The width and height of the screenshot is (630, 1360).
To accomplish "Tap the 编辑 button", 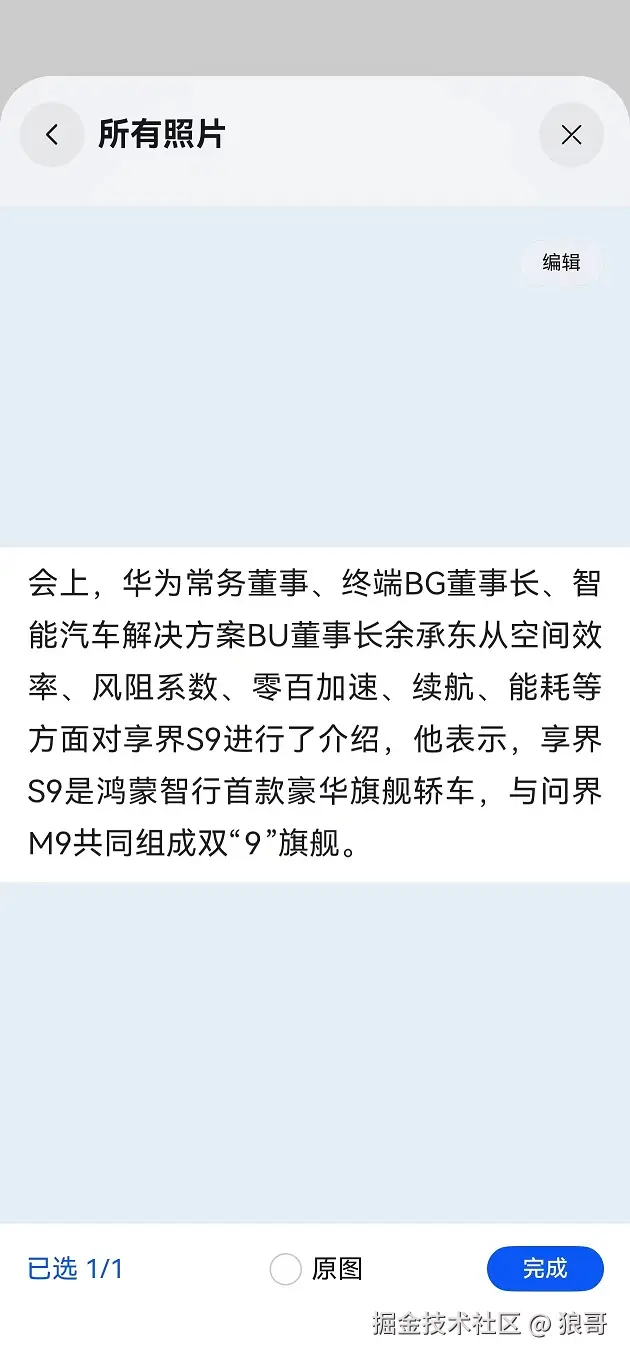I will point(561,263).
